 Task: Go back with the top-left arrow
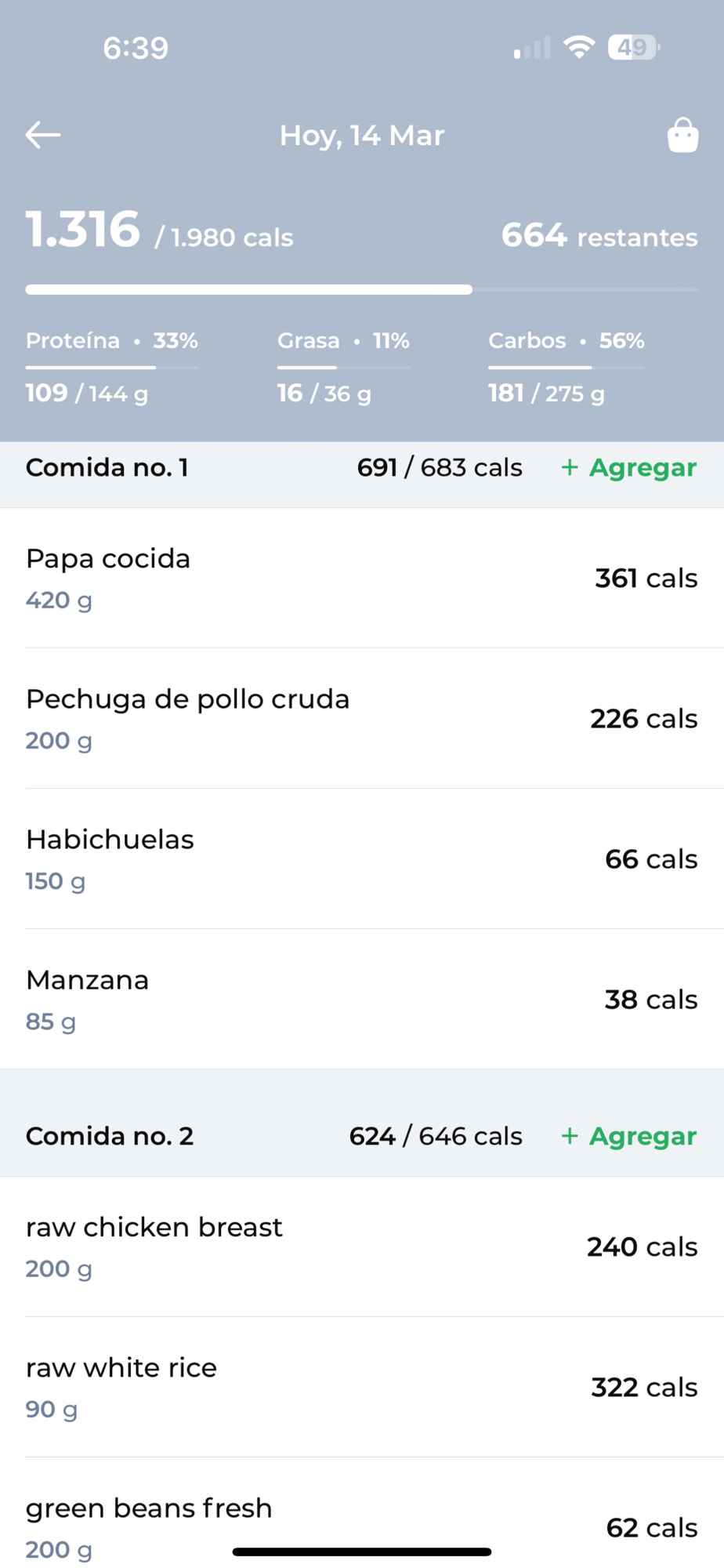pyautogui.click(x=43, y=135)
